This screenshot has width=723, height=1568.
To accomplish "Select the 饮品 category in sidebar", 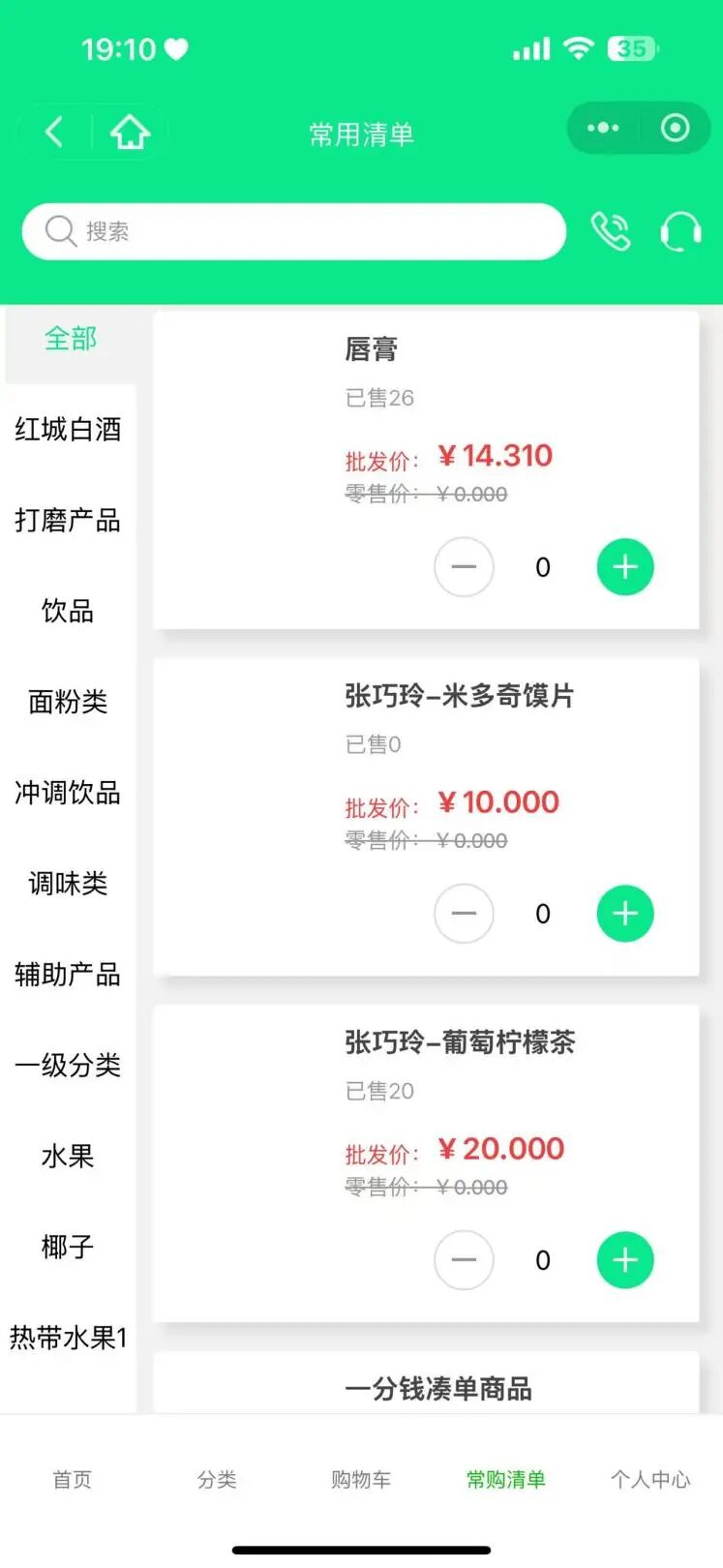I will pos(68,611).
